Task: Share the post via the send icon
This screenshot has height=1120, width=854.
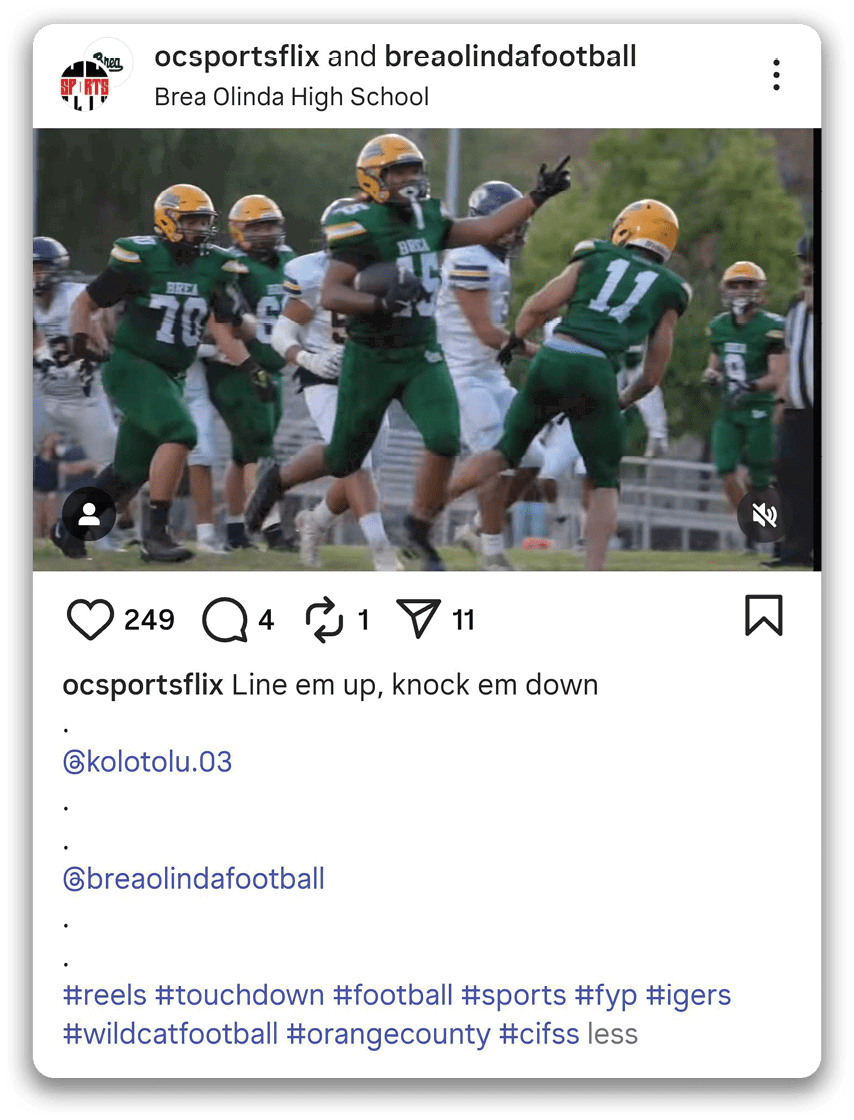Action: click(419, 620)
